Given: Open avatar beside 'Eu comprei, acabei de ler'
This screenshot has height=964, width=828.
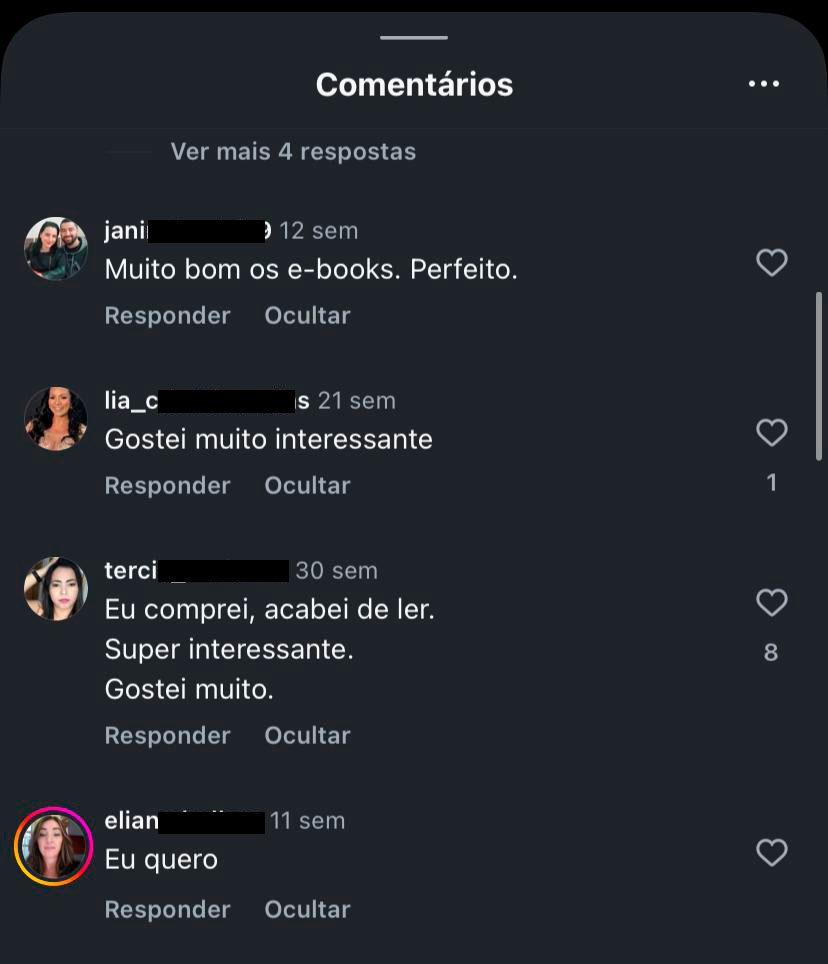Looking at the screenshot, I should click(x=56, y=589).
